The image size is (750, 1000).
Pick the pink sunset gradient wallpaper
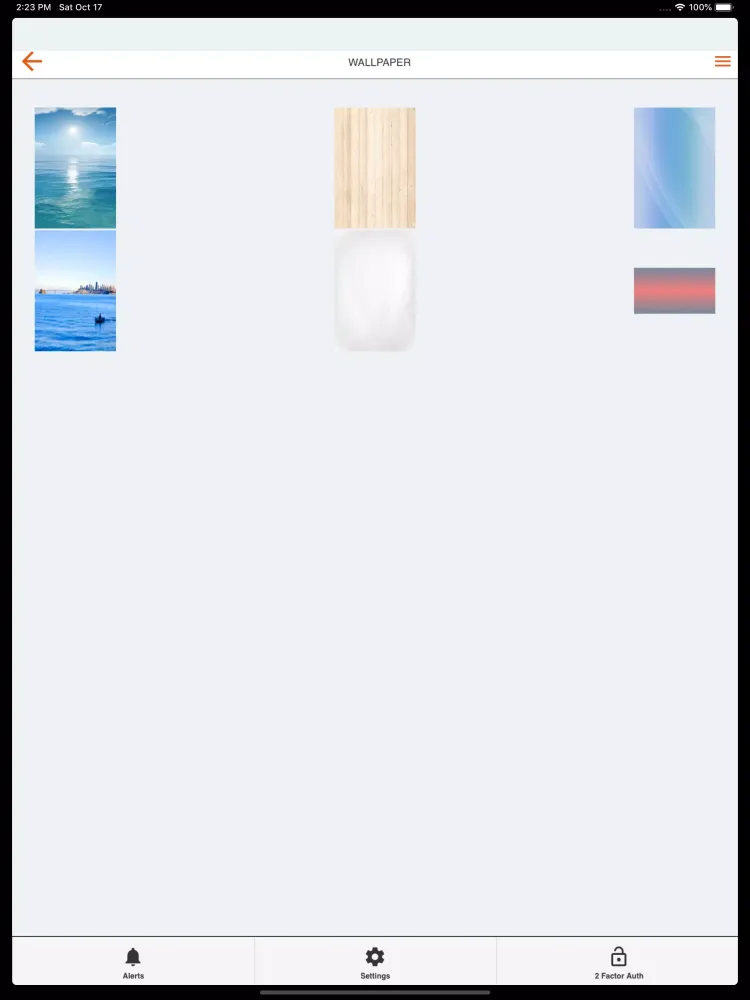pyautogui.click(x=674, y=291)
